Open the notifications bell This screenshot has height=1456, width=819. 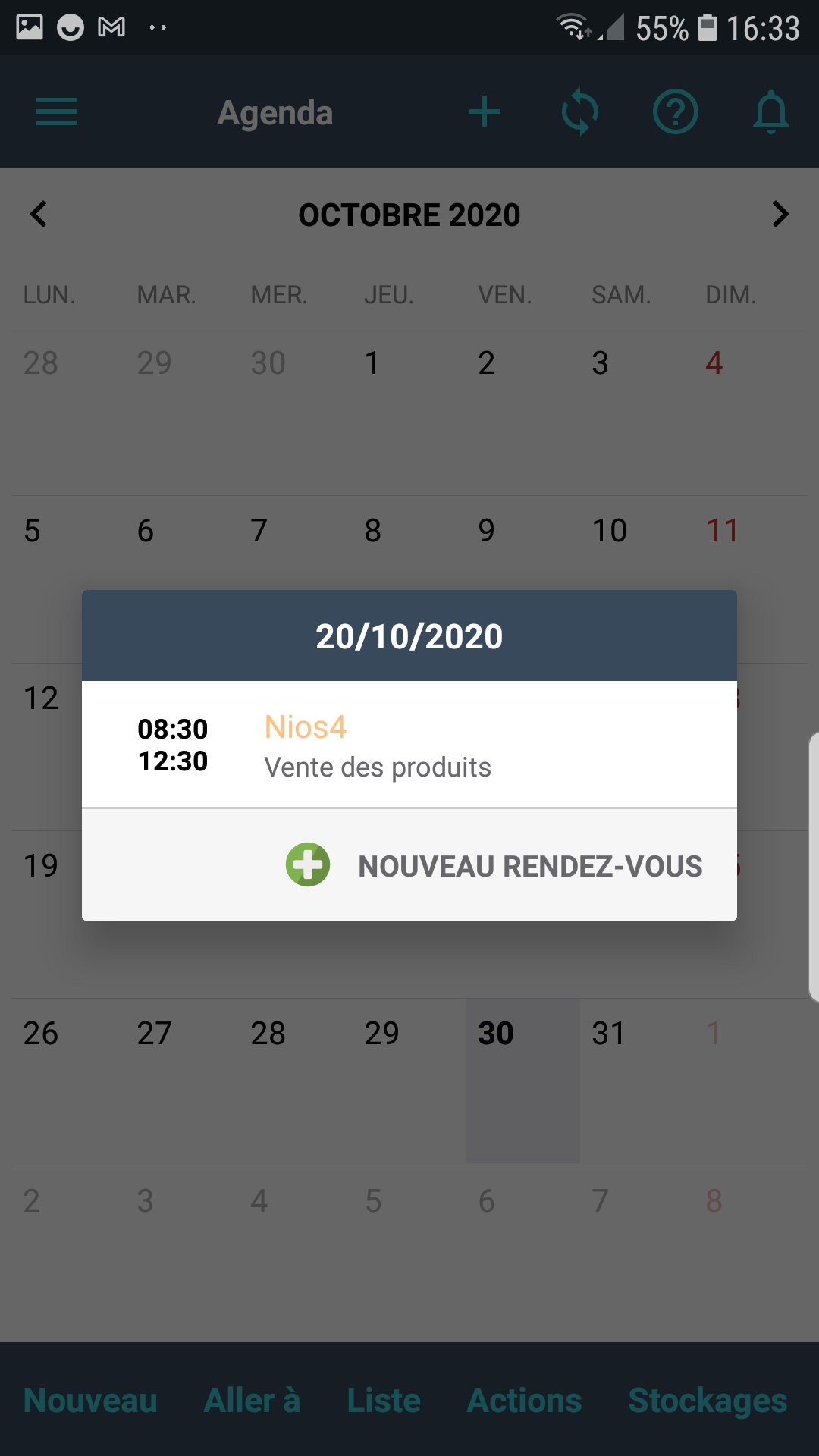pos(770,112)
